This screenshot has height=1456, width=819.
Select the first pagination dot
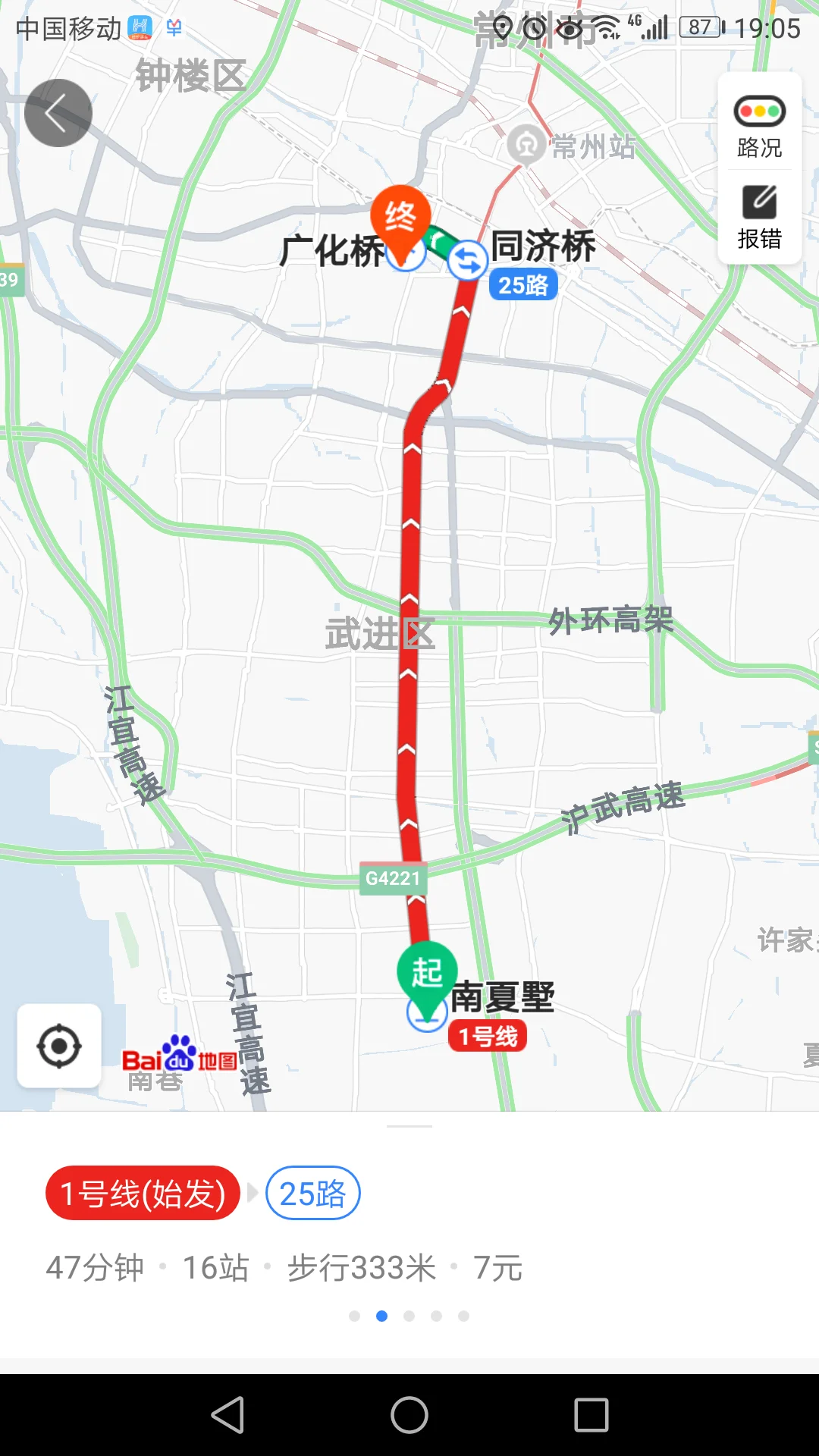click(356, 1315)
